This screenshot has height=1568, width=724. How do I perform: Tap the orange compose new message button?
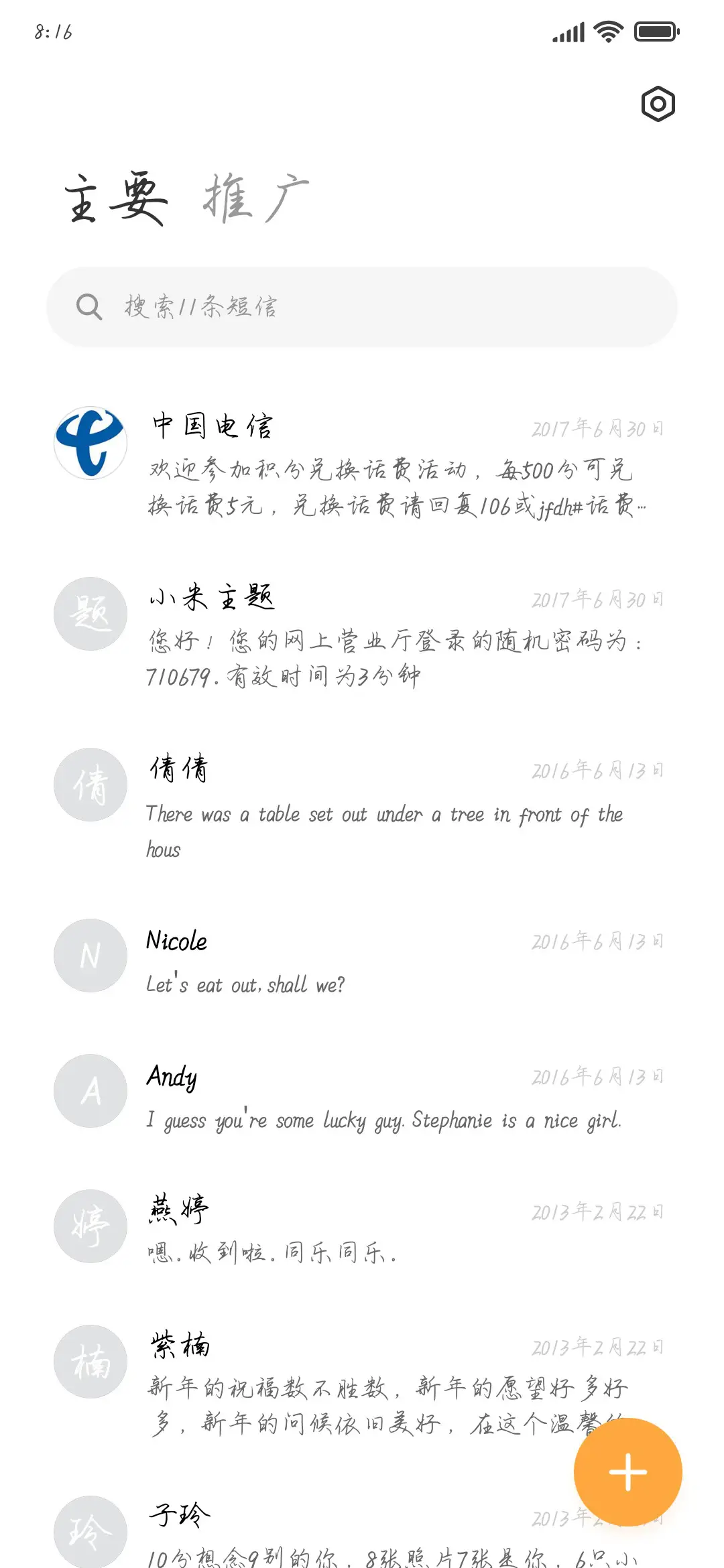coord(627,1471)
